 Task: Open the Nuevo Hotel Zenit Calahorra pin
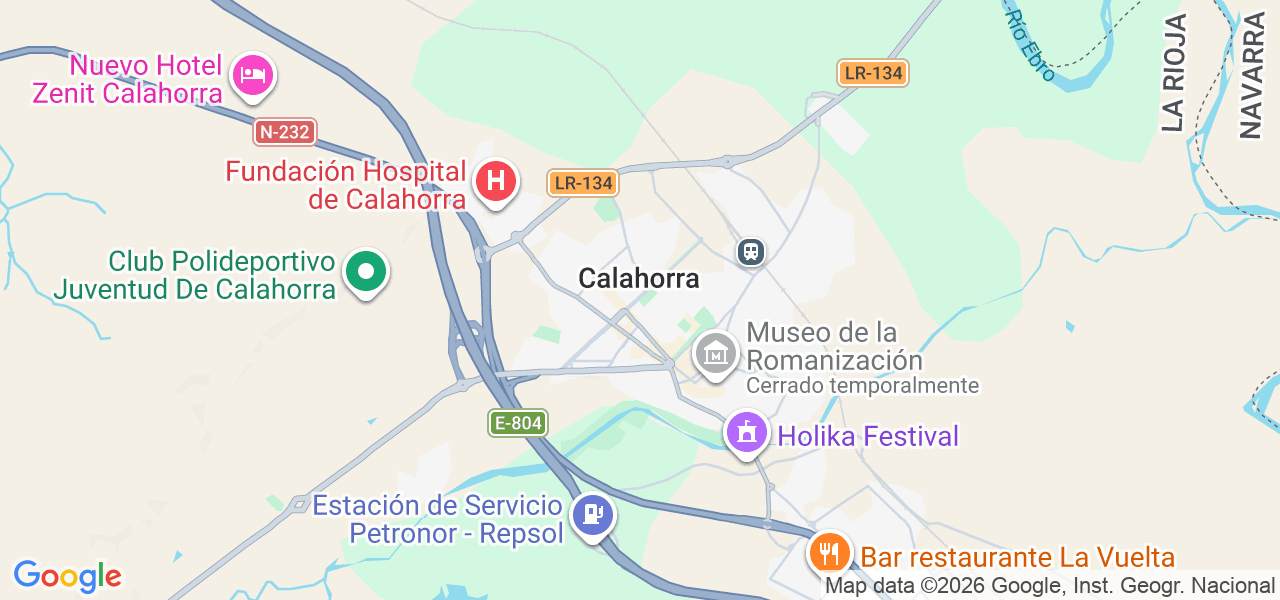point(254,75)
